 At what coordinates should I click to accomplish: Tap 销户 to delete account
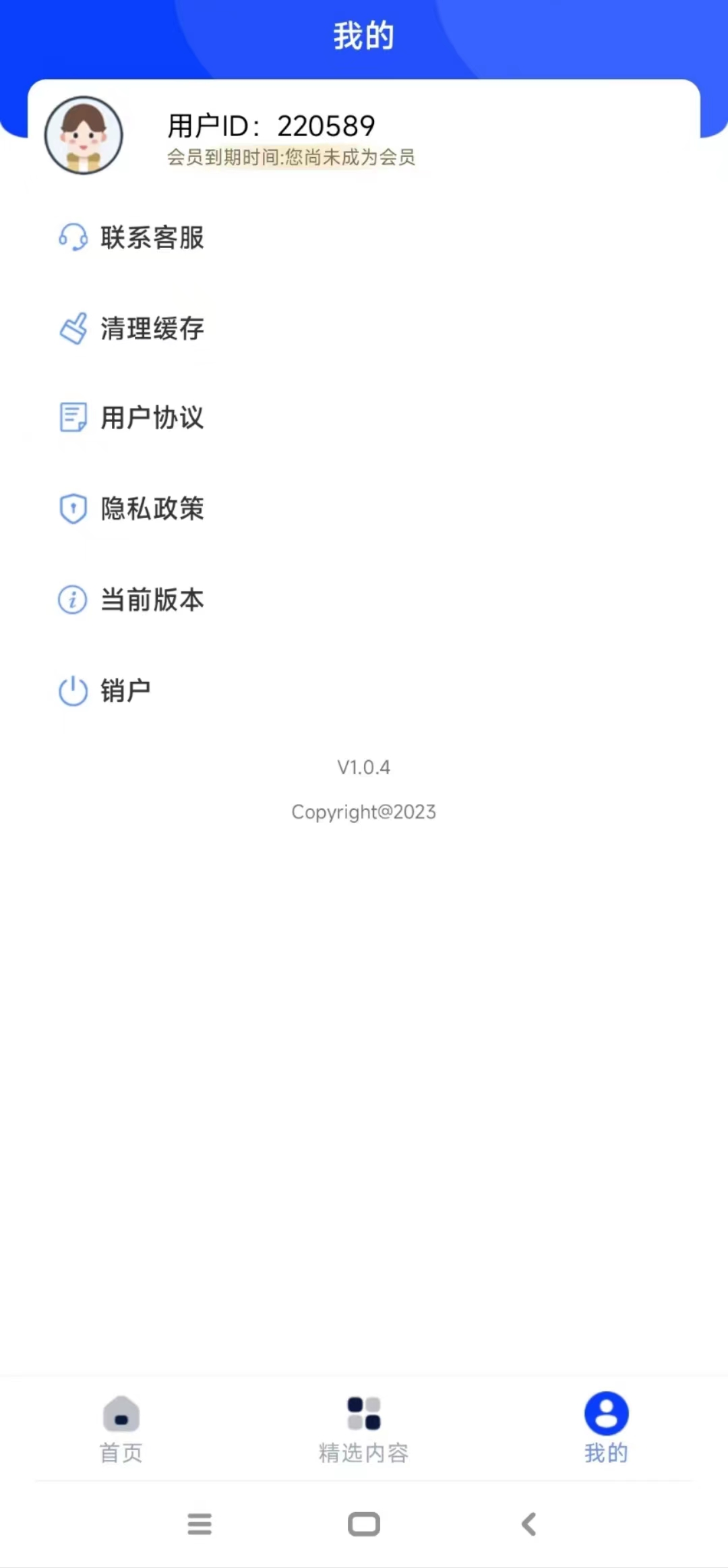(x=125, y=691)
